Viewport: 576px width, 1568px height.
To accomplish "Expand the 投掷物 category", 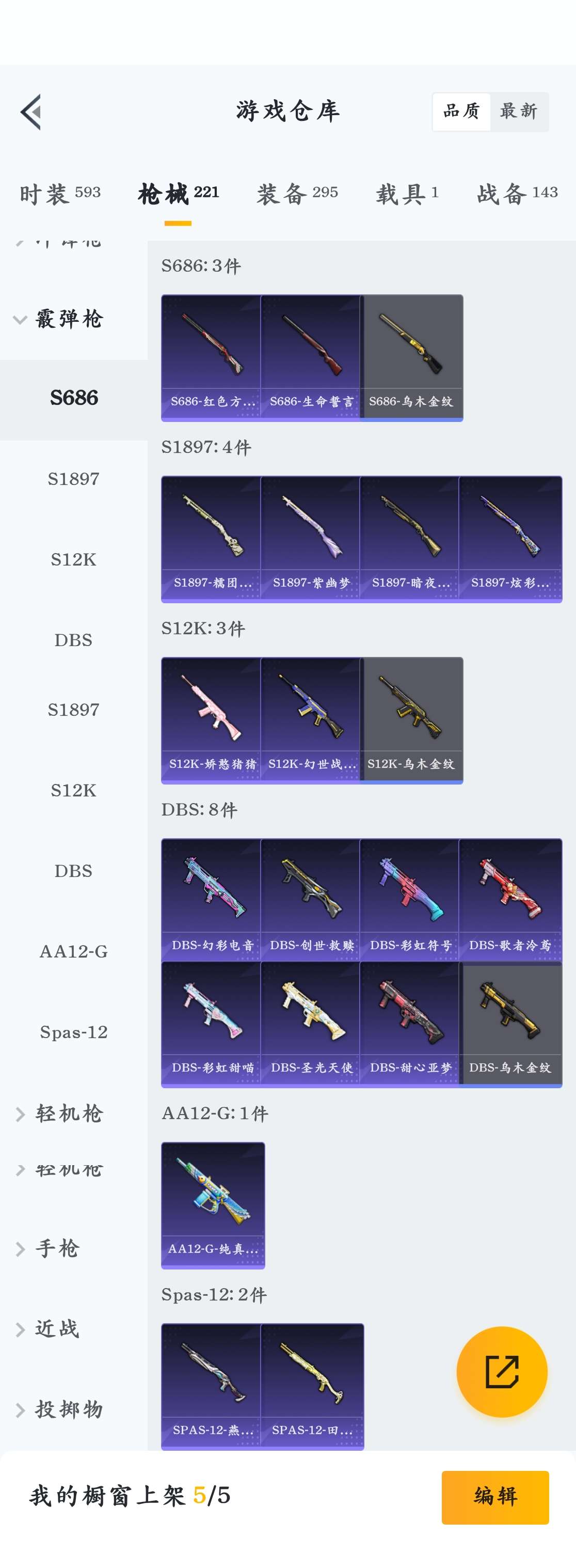I will pyautogui.click(x=67, y=1410).
